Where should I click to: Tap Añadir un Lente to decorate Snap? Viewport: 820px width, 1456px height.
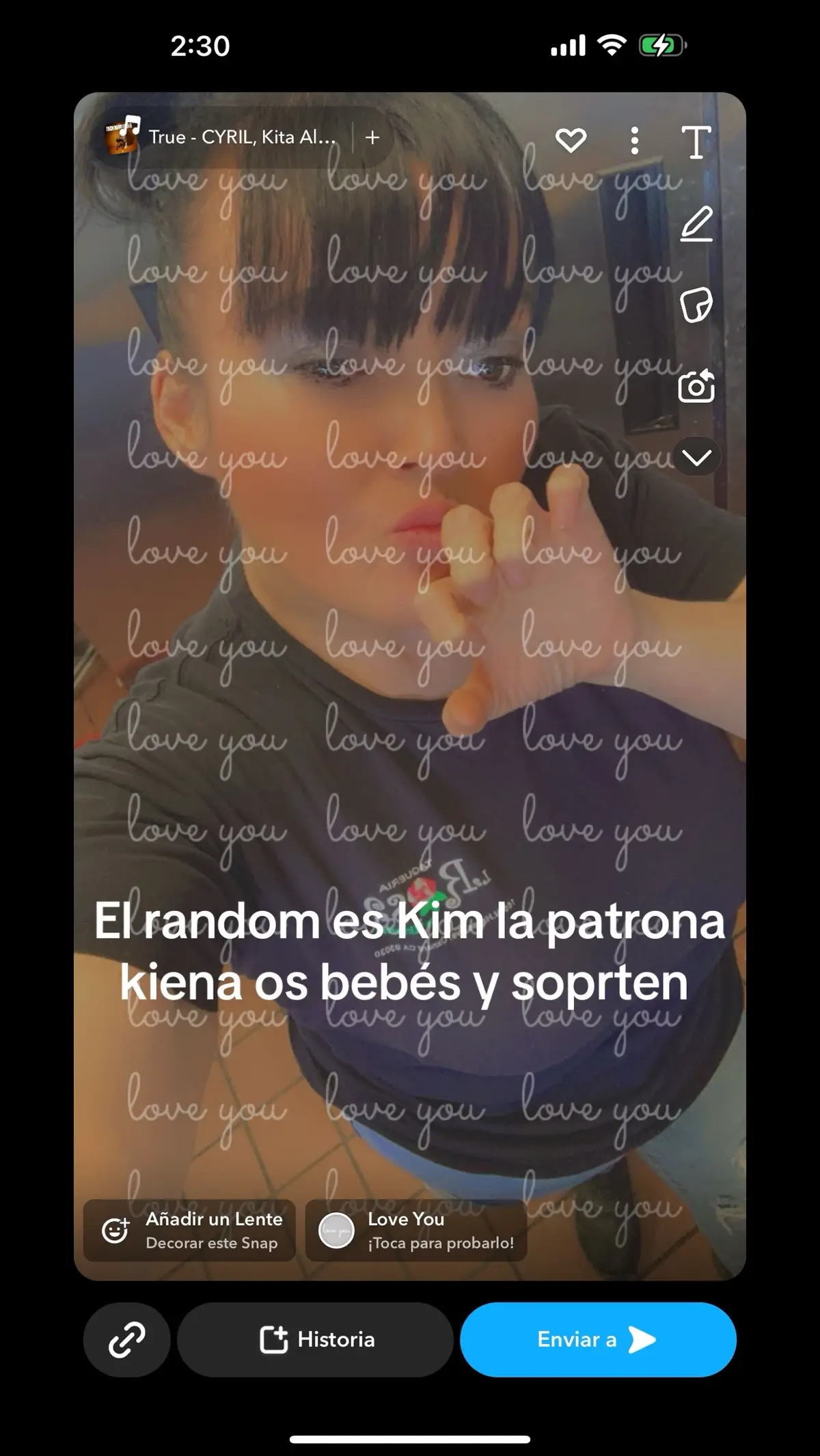pyautogui.click(x=189, y=1230)
